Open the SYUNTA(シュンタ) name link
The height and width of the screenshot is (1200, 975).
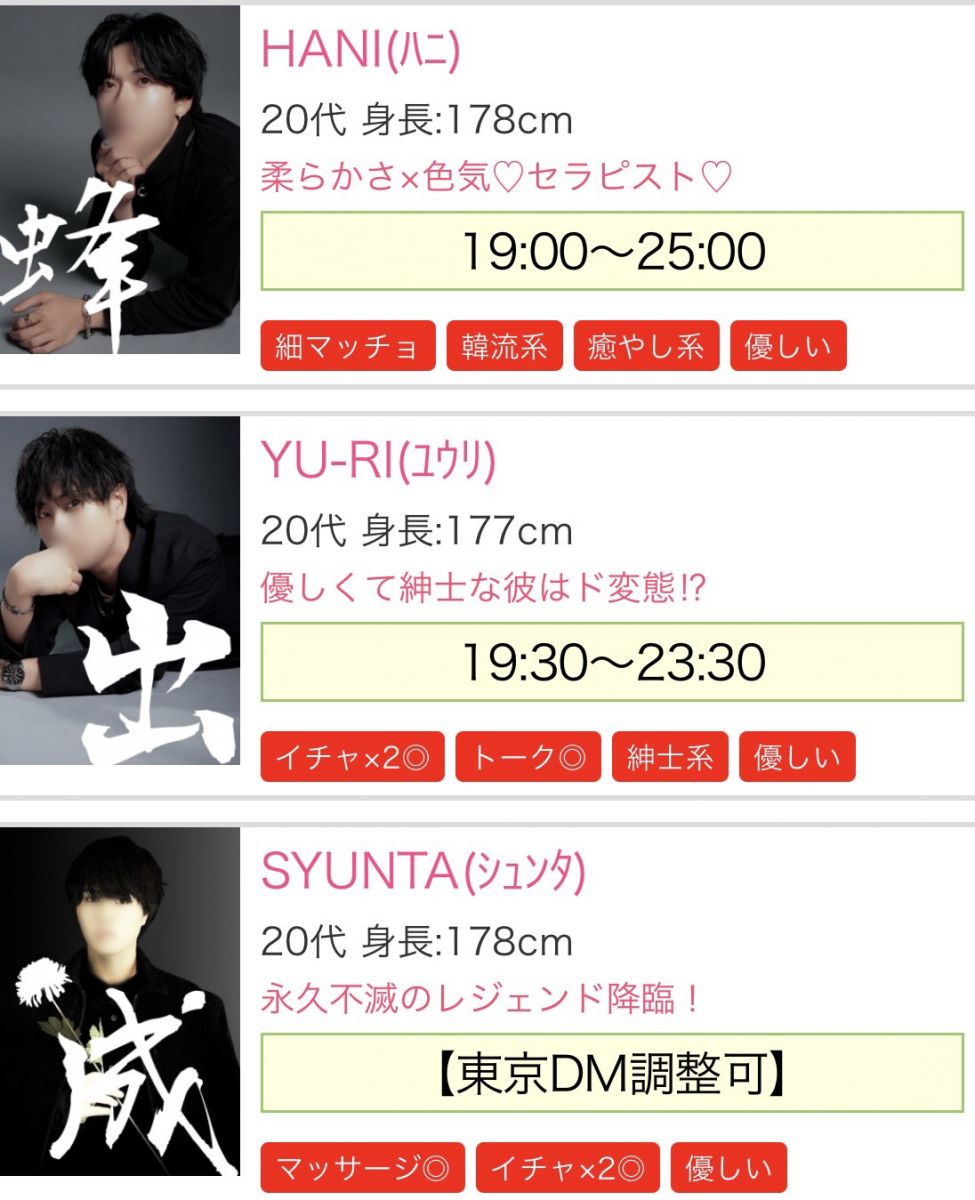coord(423,872)
